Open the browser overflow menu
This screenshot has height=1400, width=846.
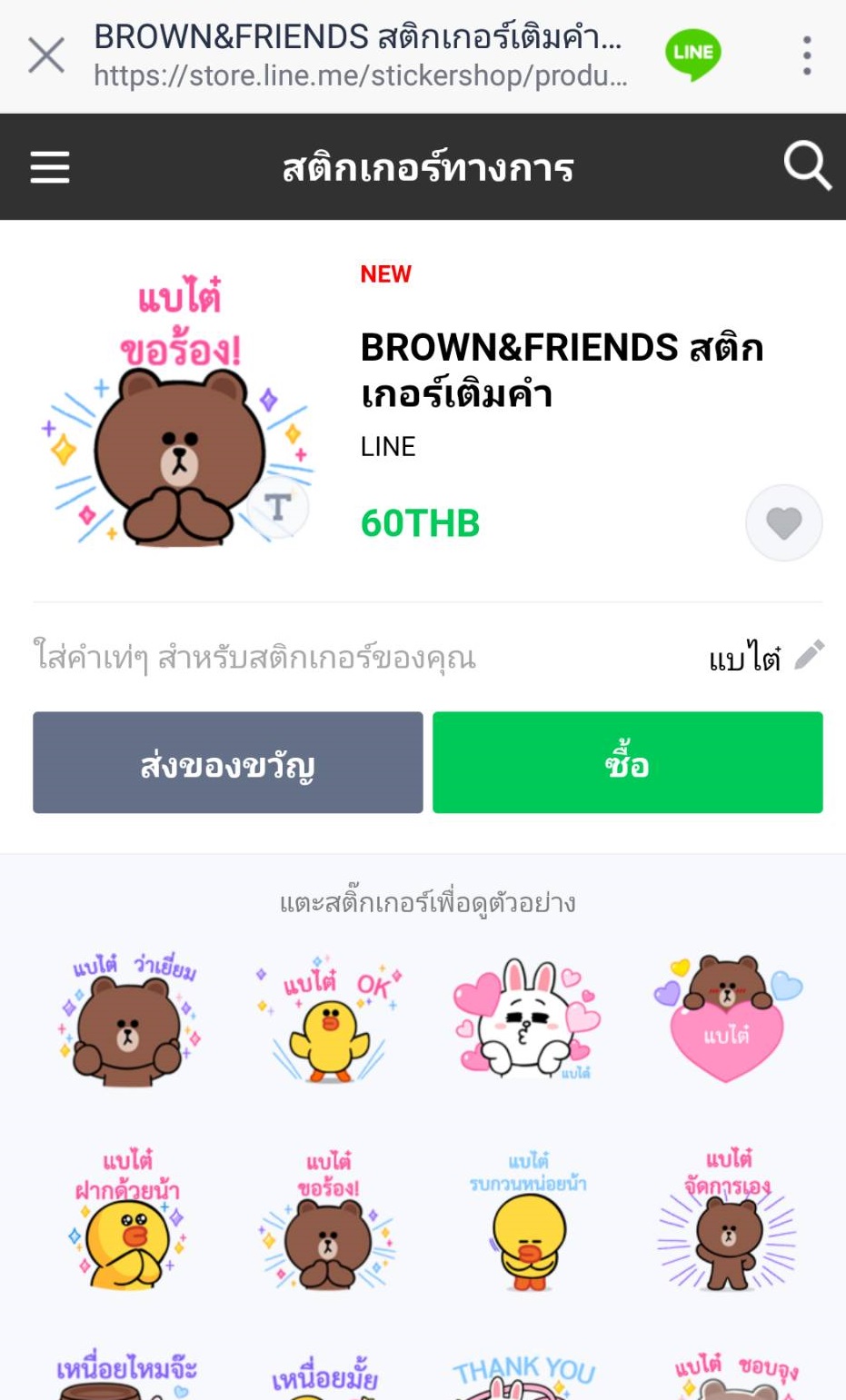[806, 55]
